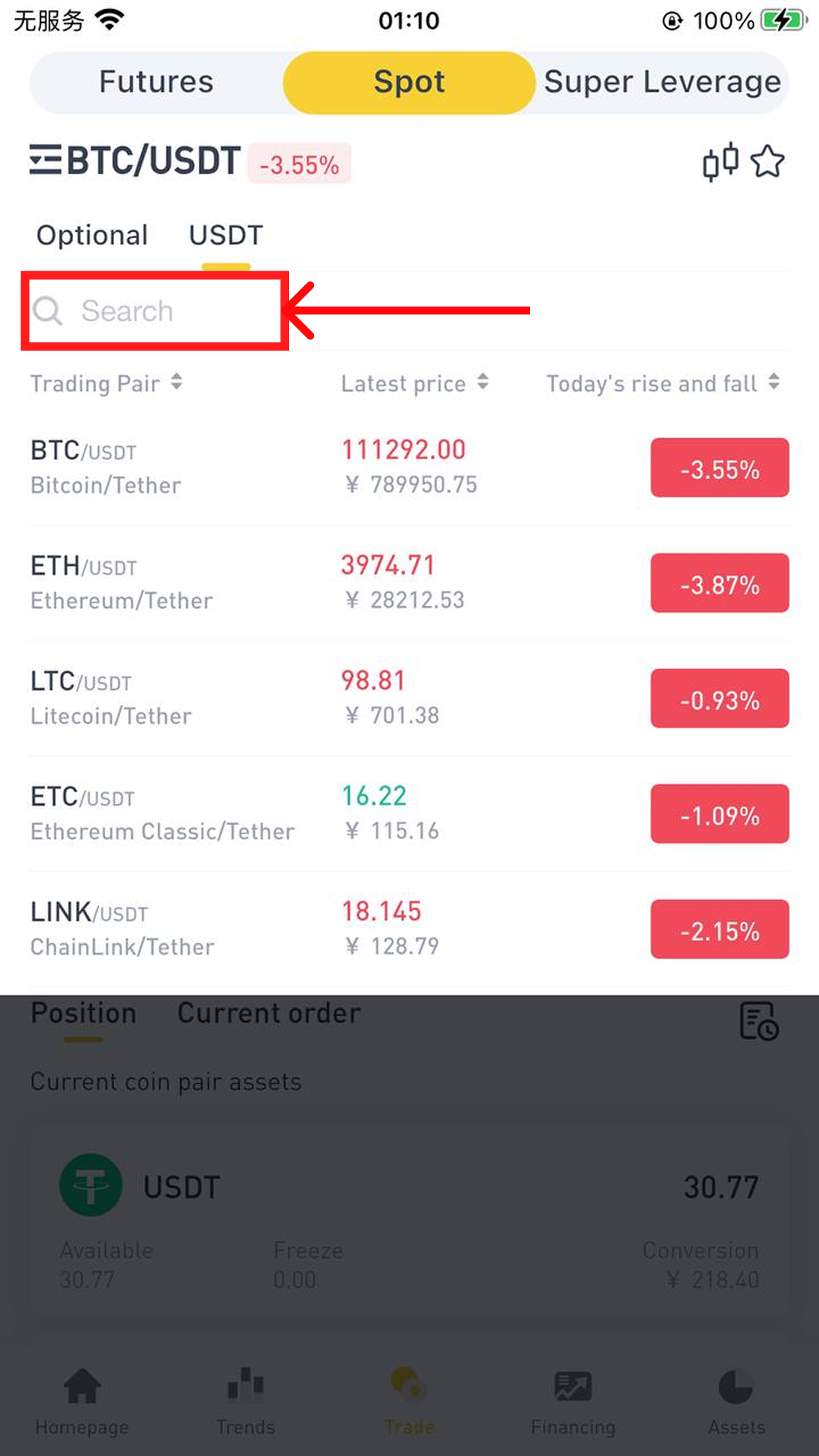
Task: Open the Super Leverage tab
Action: click(662, 83)
